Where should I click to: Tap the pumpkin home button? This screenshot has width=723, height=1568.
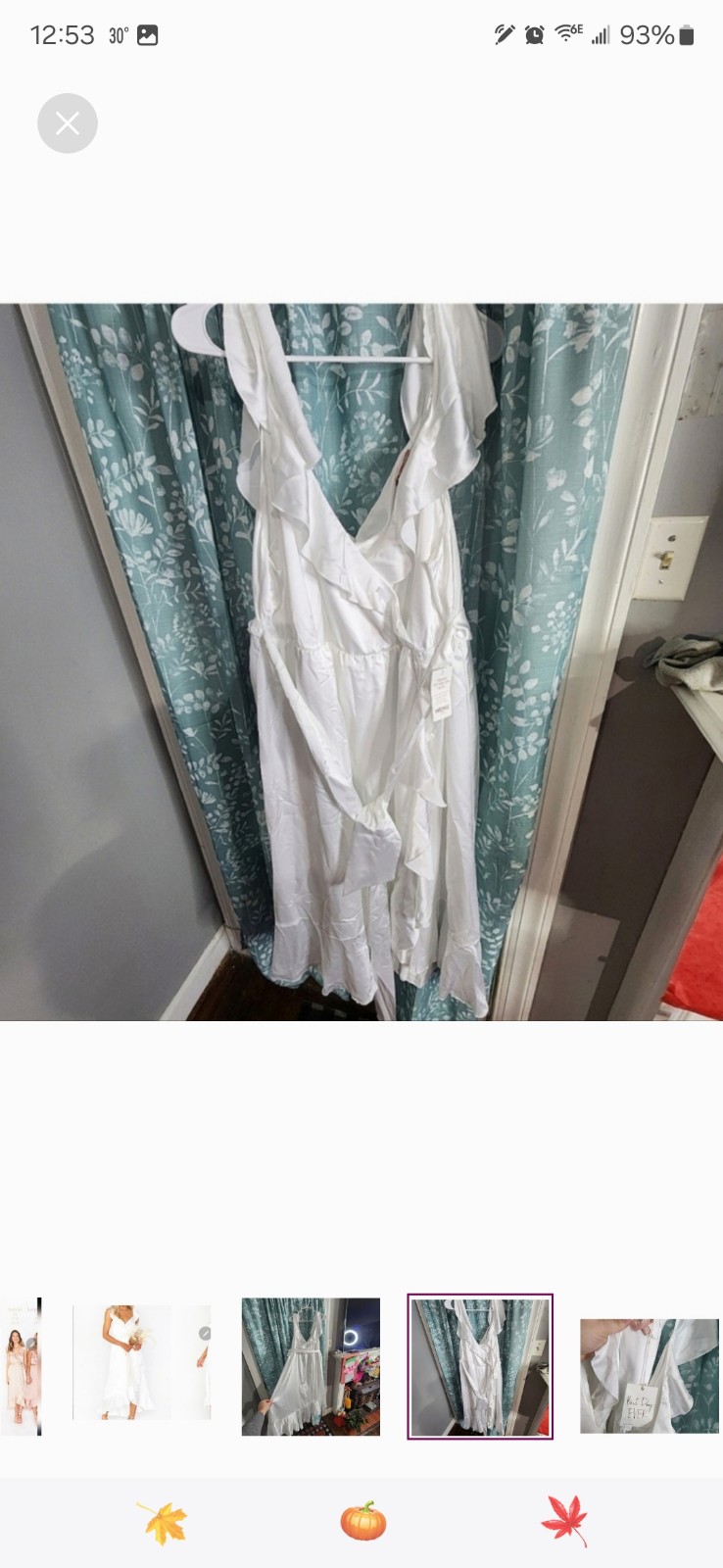coord(362,1522)
